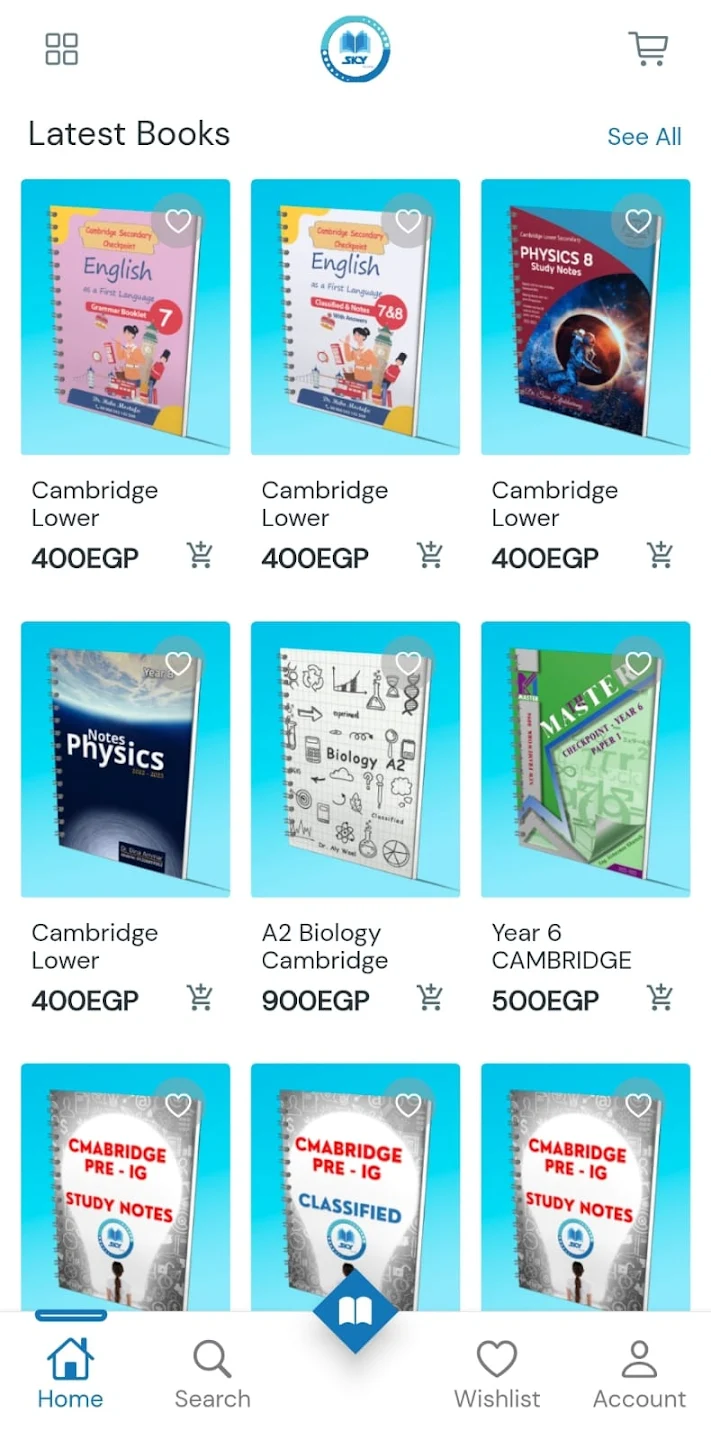This screenshot has width=711, height=1440.
Task: Add A2 Biology Cambridge to cart
Action: point(430,997)
